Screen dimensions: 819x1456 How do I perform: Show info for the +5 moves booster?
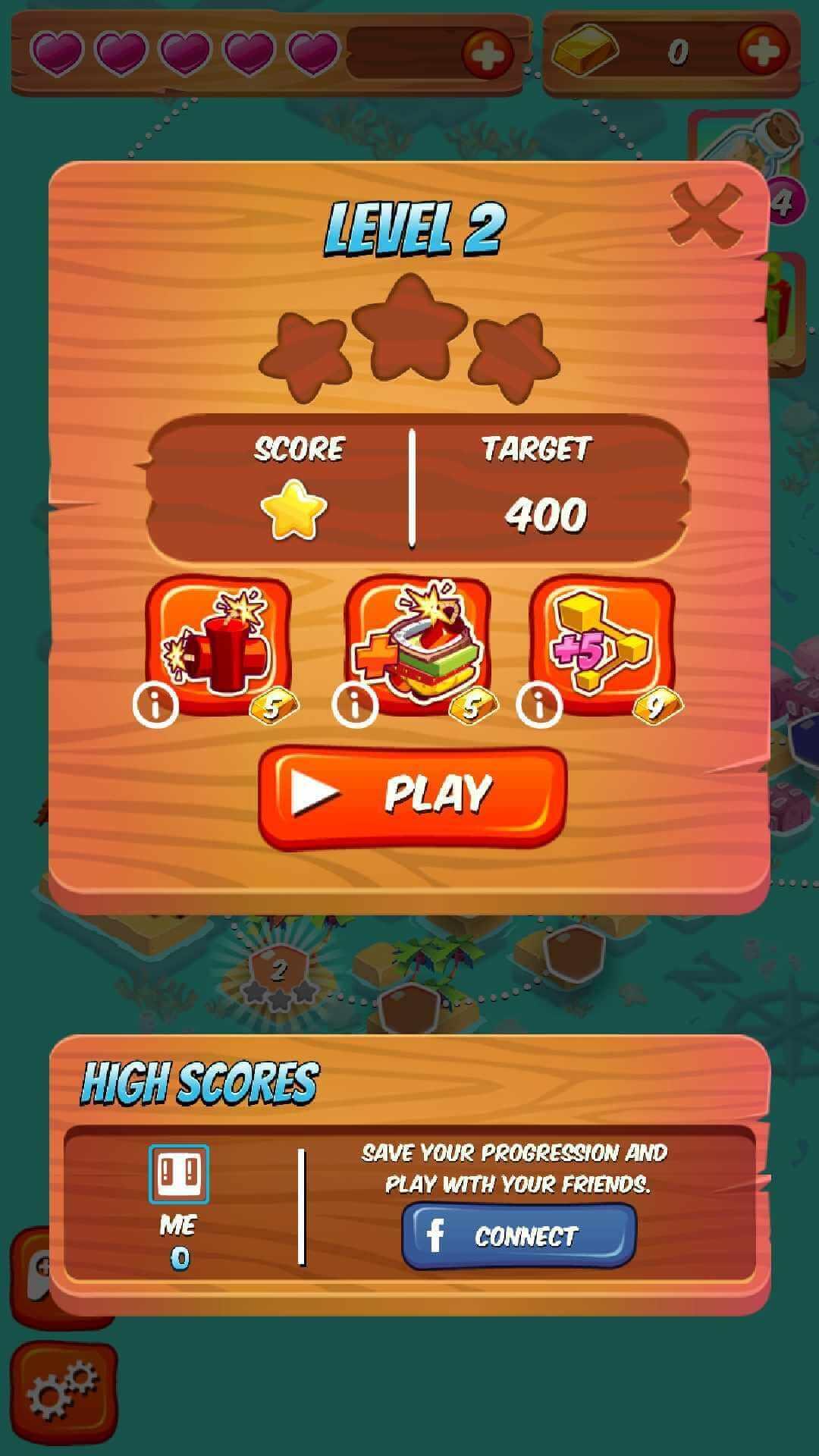(x=538, y=705)
